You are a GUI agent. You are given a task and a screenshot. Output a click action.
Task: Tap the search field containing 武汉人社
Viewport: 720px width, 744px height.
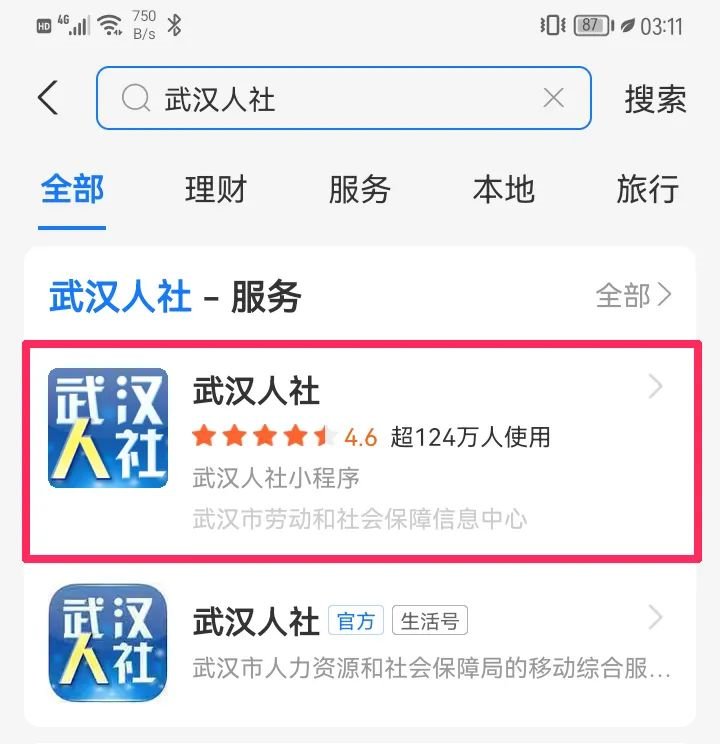click(330, 98)
